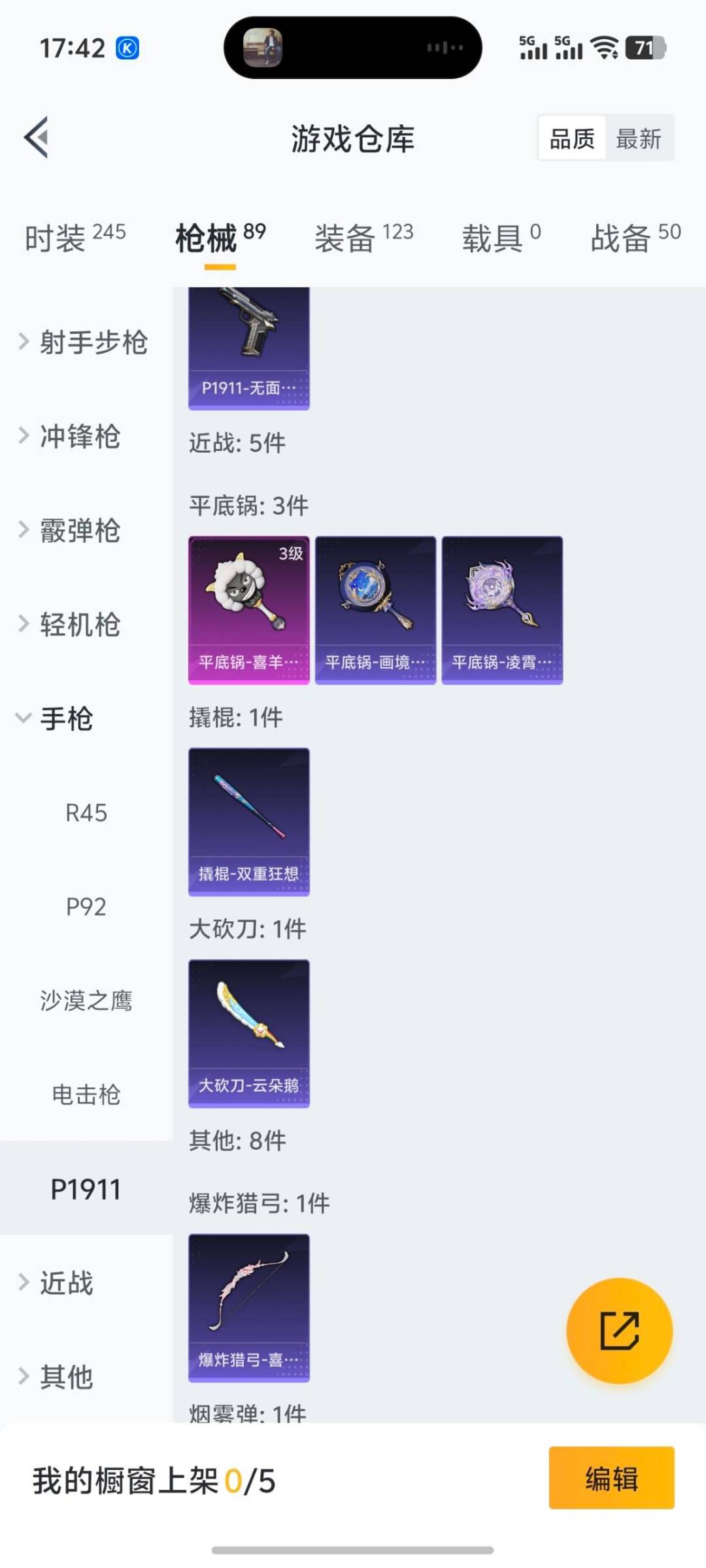Select the 平底锅-凌霄 frying pan item
Image resolution: width=706 pixels, height=1568 pixels.
tap(502, 608)
